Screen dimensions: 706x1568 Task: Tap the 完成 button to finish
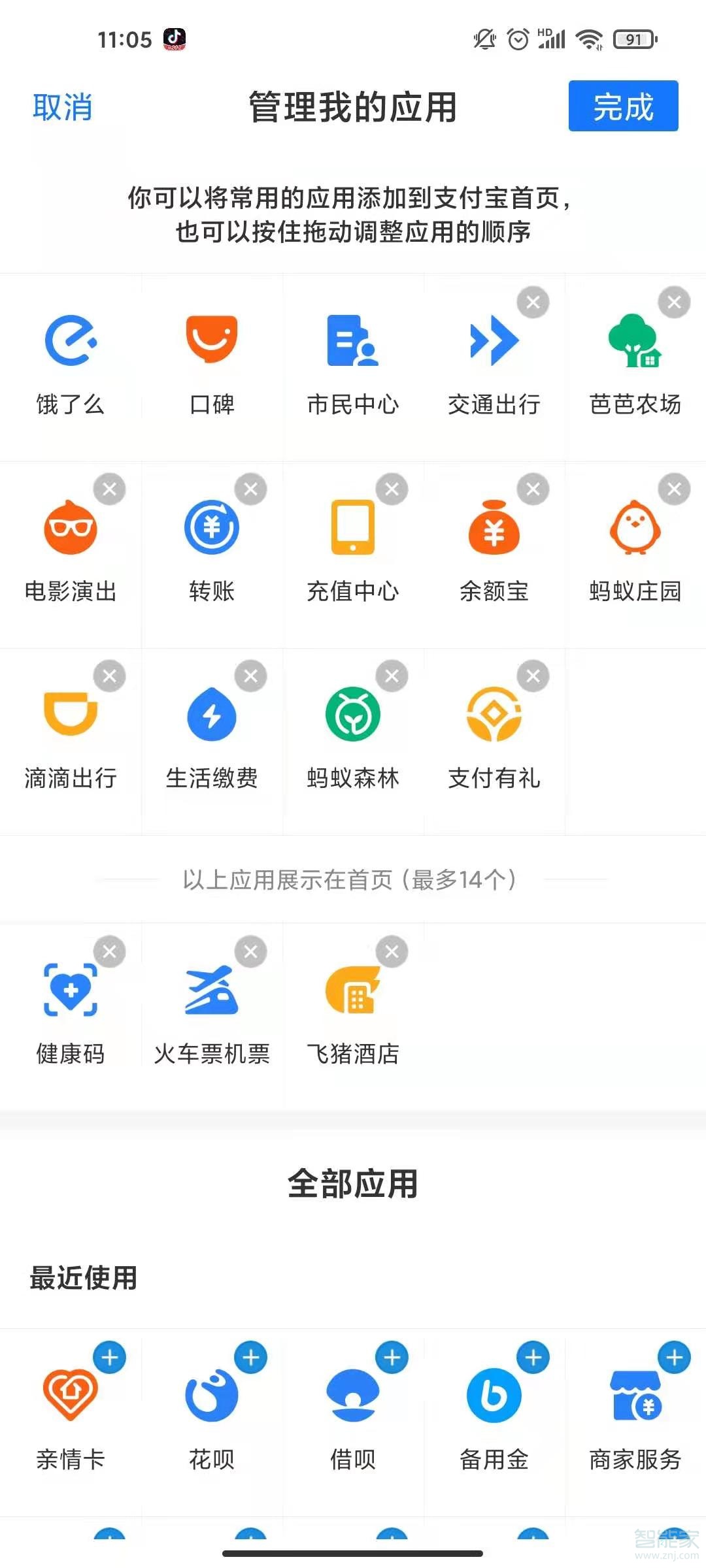[623, 106]
